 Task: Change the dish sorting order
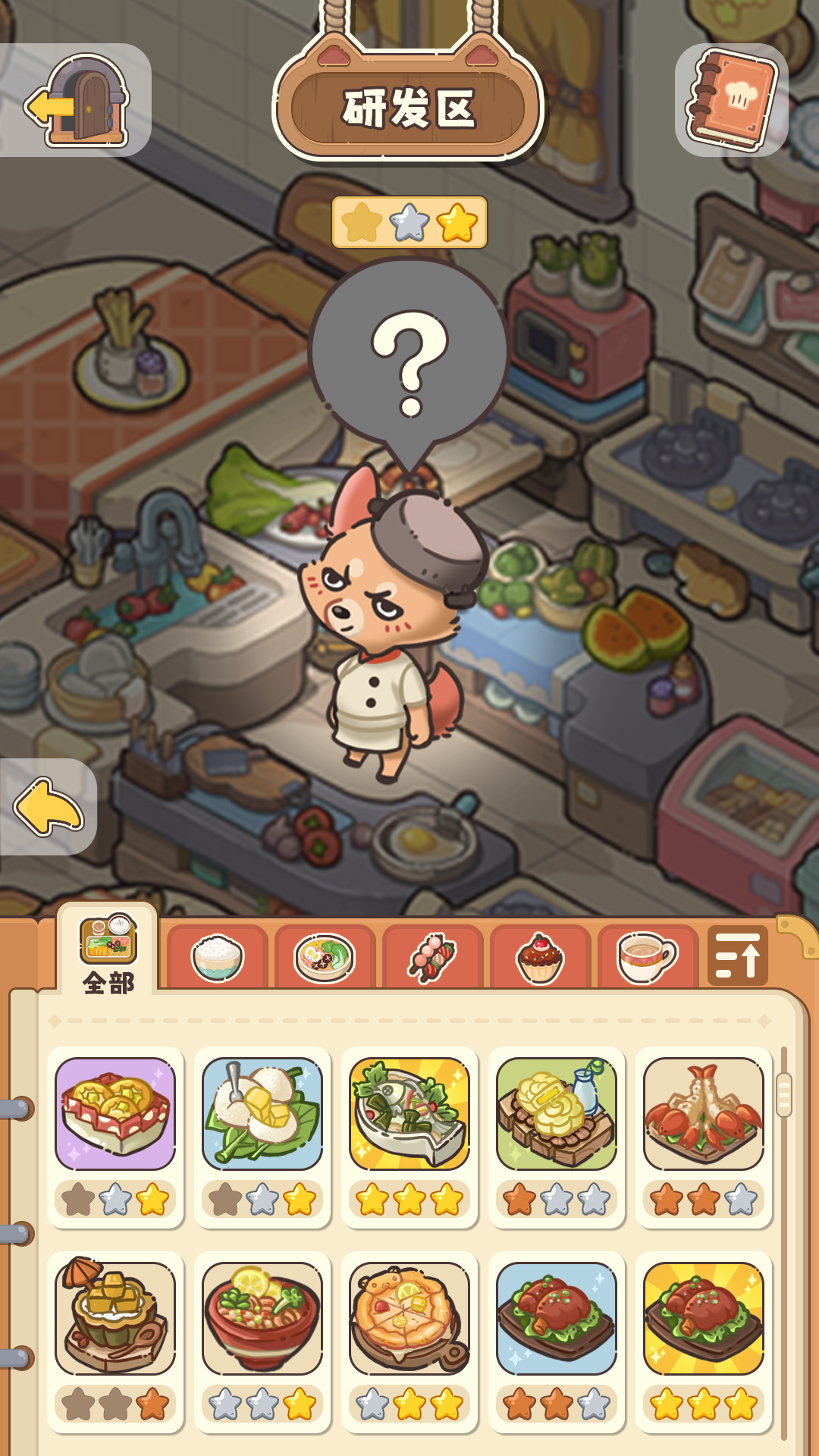click(x=737, y=955)
